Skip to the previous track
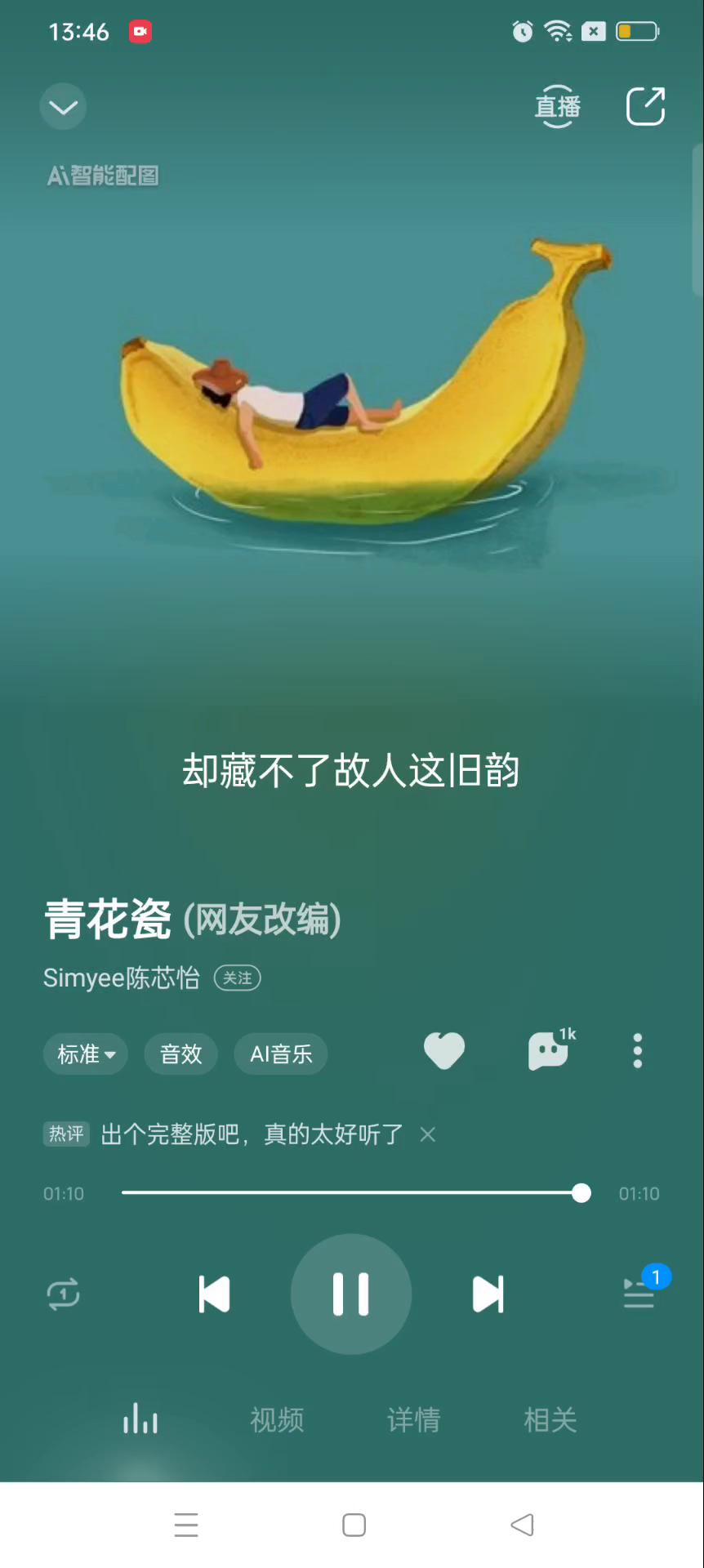The image size is (704, 1568). point(215,1294)
